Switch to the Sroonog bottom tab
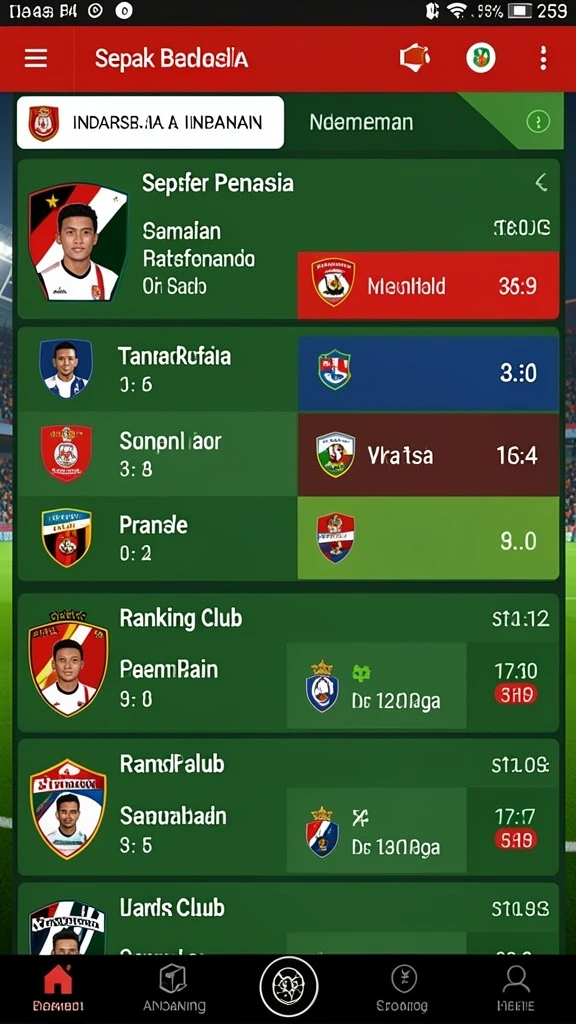This screenshot has width=576, height=1024. 402,988
